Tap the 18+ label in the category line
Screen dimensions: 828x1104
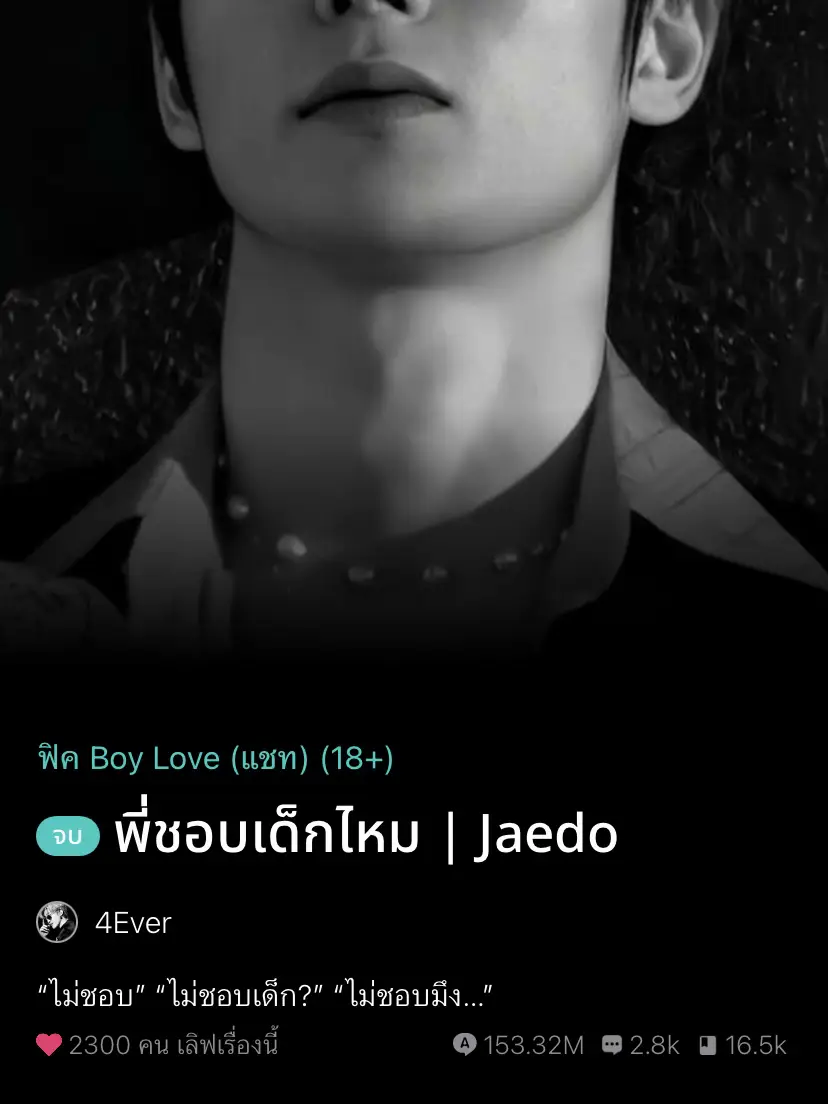pyautogui.click(x=358, y=758)
